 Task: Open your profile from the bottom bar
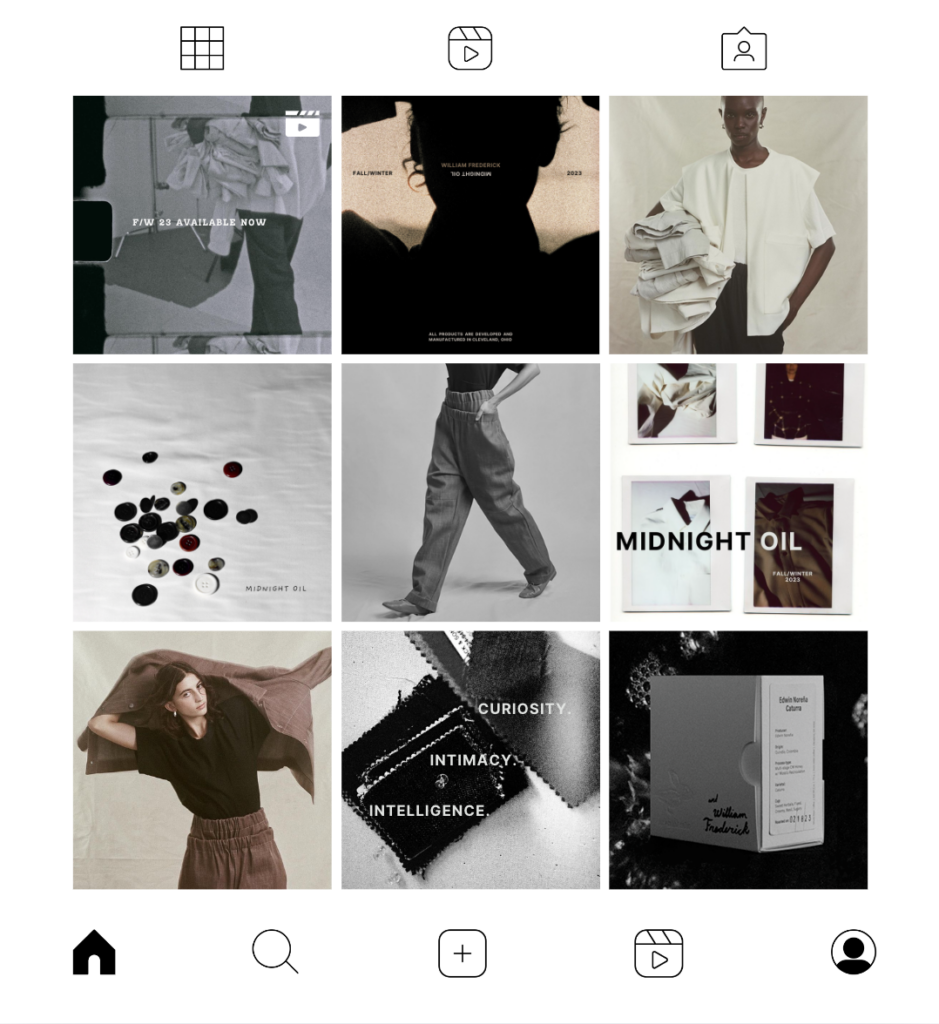point(853,952)
